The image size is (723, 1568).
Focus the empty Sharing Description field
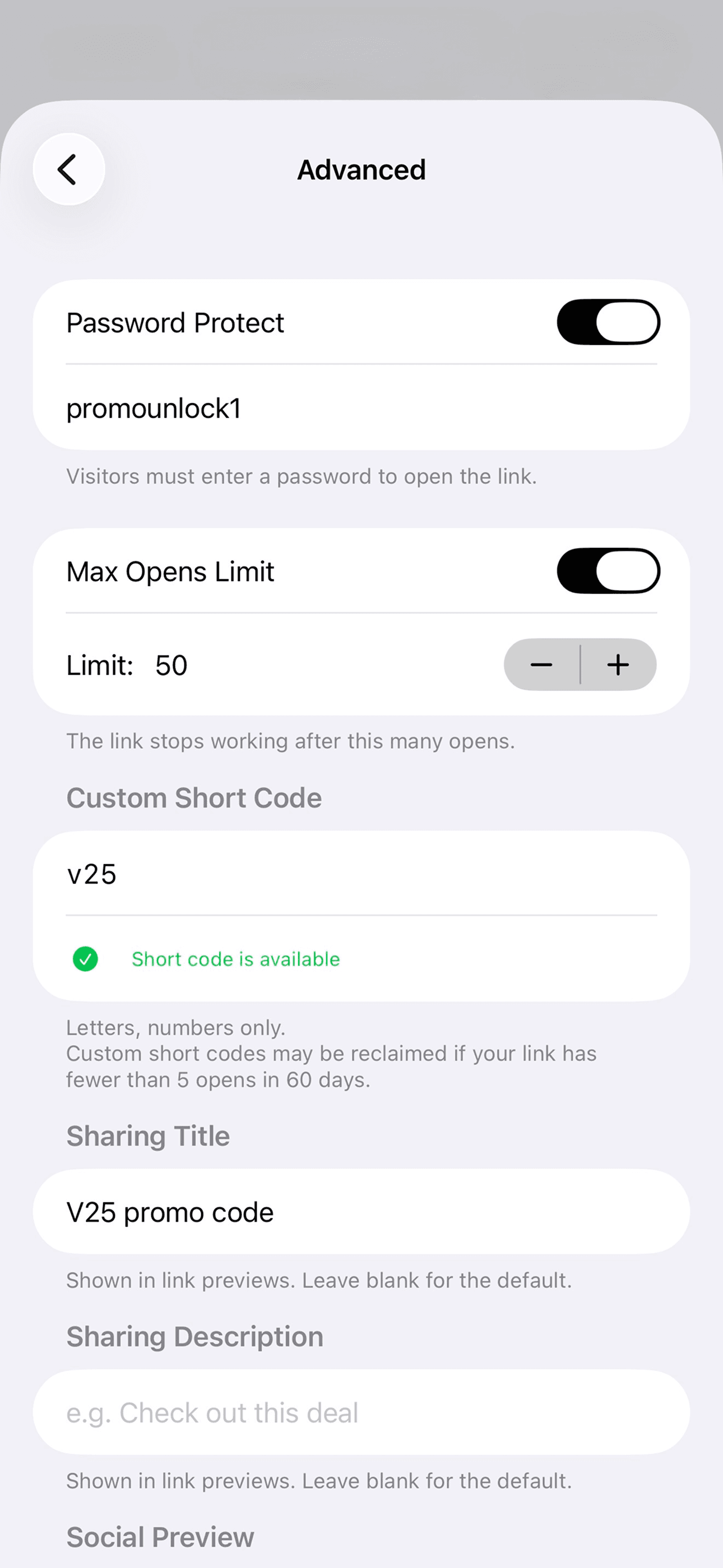[x=361, y=1413]
